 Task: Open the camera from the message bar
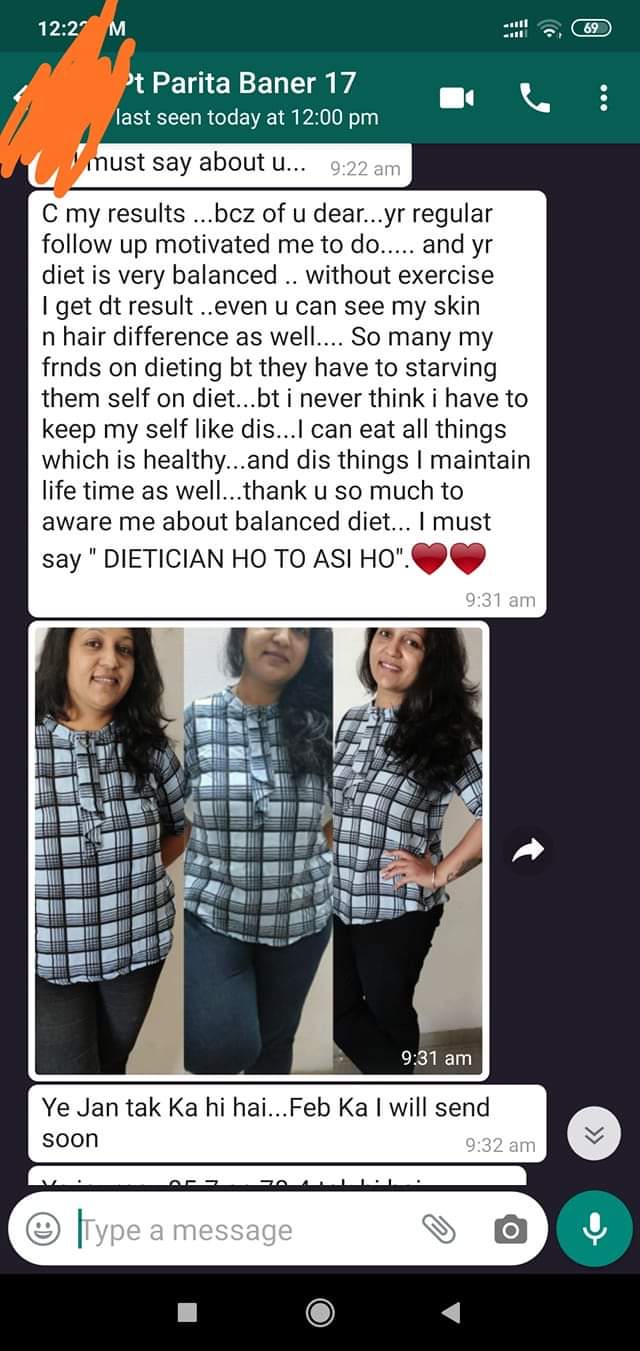coord(510,1229)
